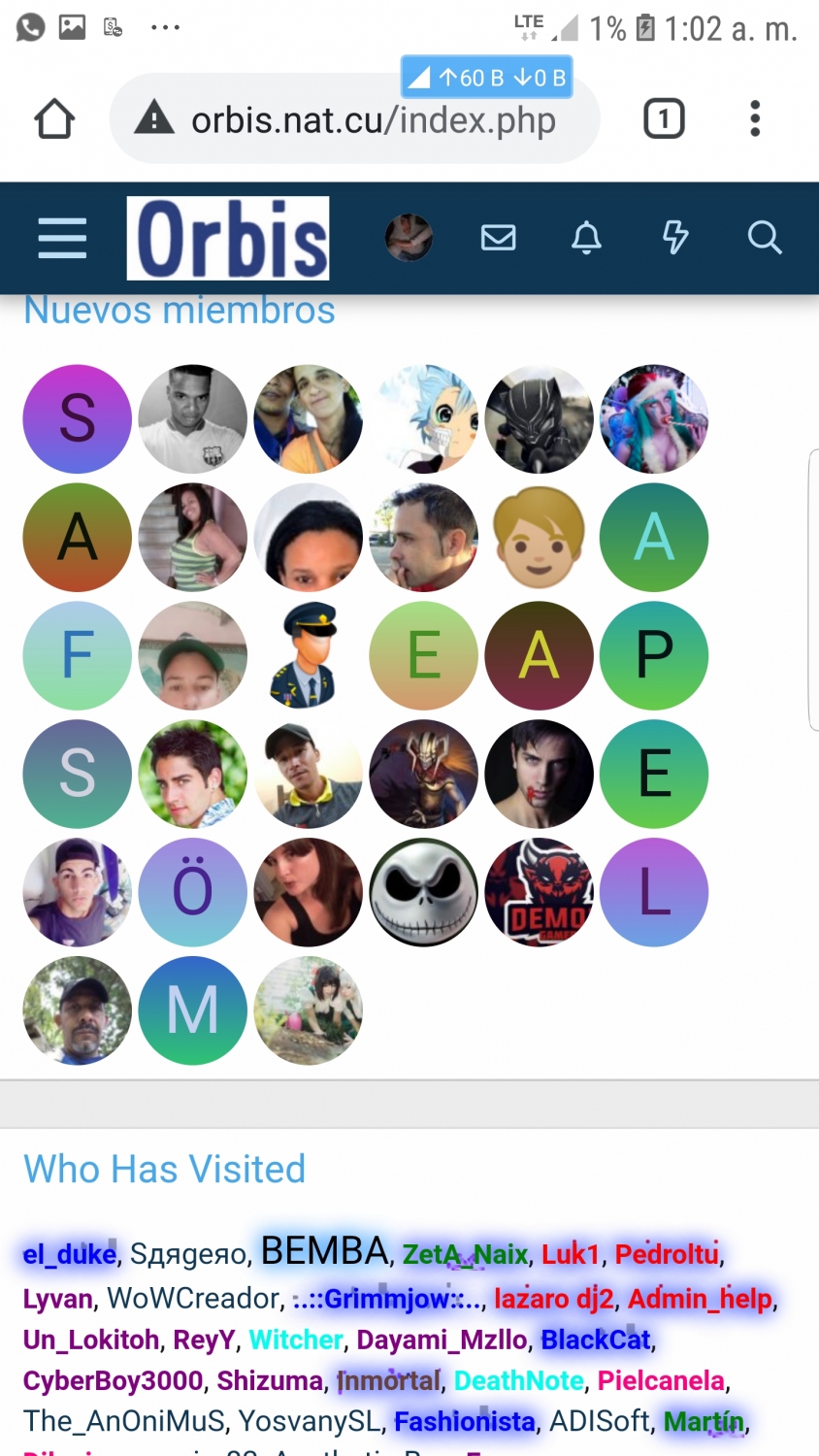This screenshot has width=819, height=1456.
Task: Open the Jack Skellington avatar member
Action: click(x=423, y=892)
